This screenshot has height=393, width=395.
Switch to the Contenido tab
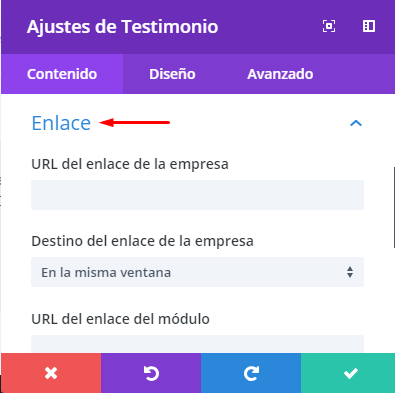click(62, 74)
